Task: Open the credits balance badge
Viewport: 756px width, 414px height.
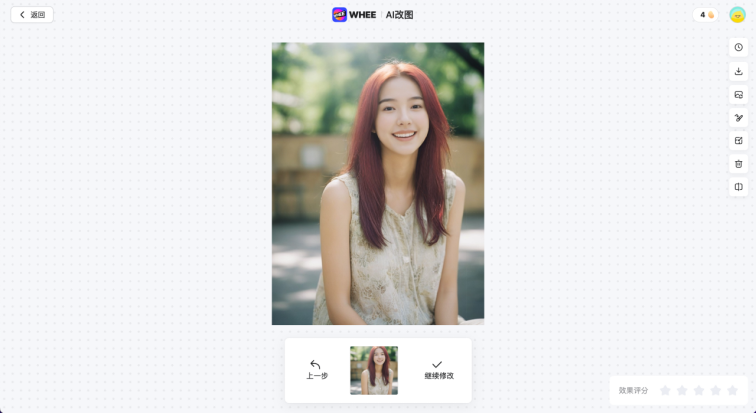Action: coord(706,15)
